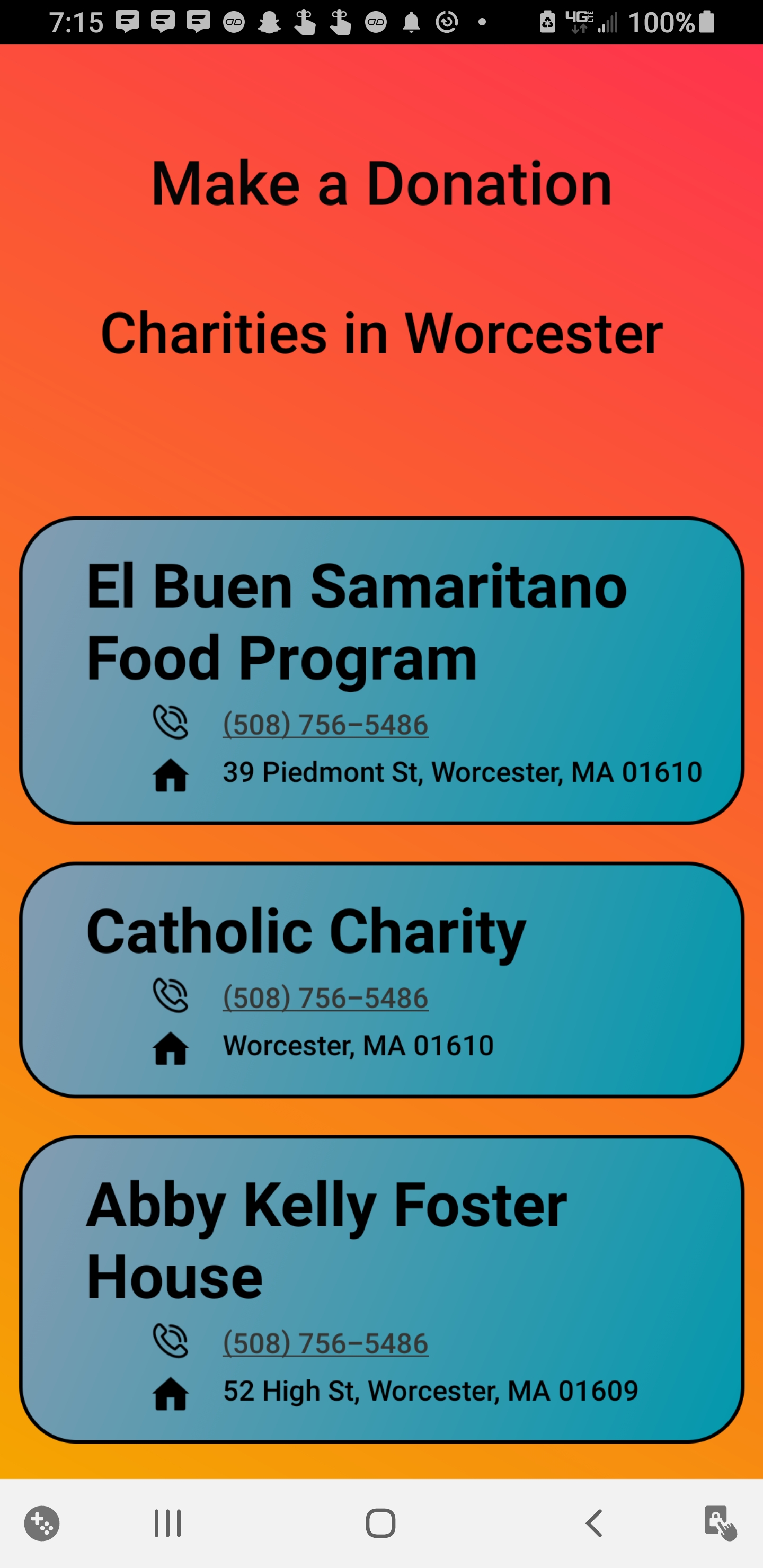The height and width of the screenshot is (1568, 763).
Task: Go back using the system back button
Action: (x=594, y=1524)
